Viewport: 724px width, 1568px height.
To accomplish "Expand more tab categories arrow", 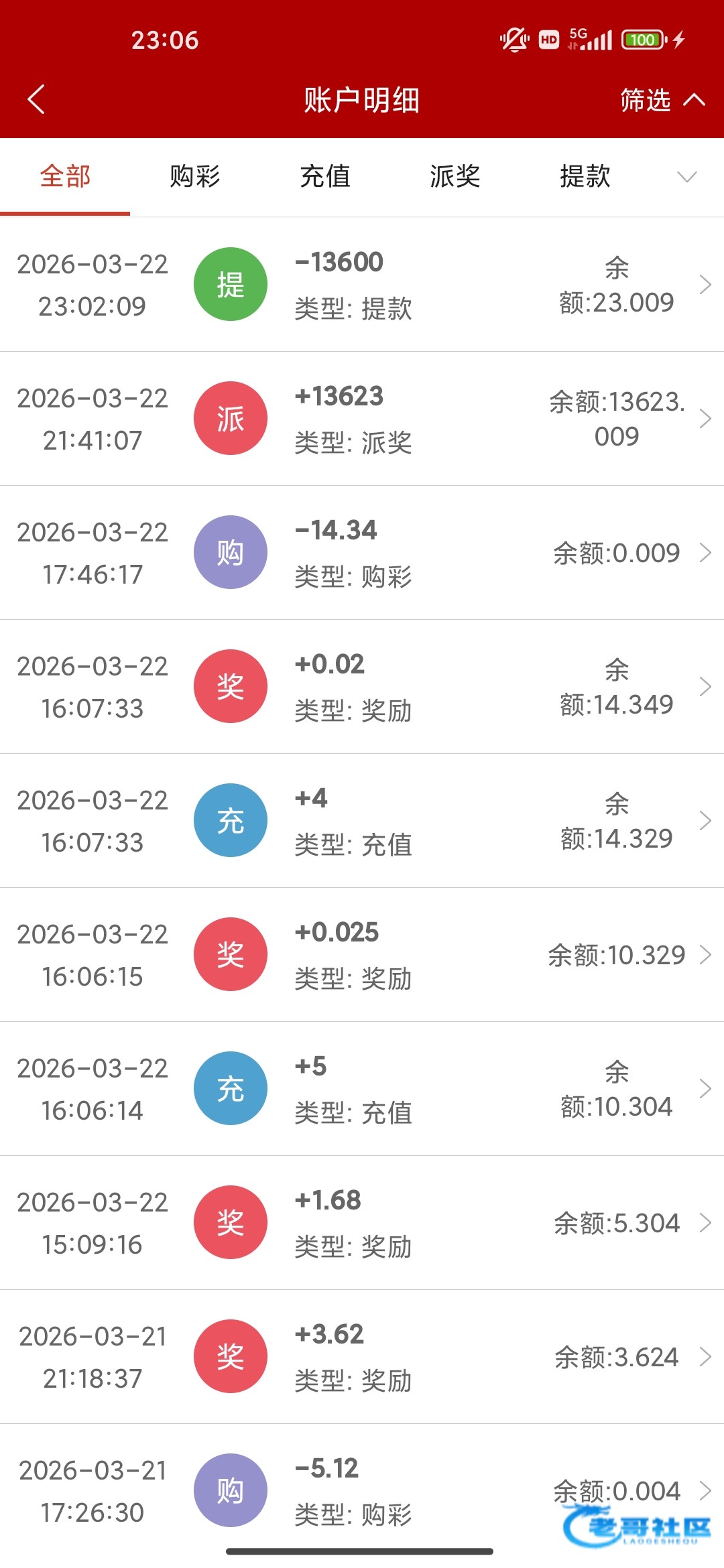I will [x=687, y=177].
